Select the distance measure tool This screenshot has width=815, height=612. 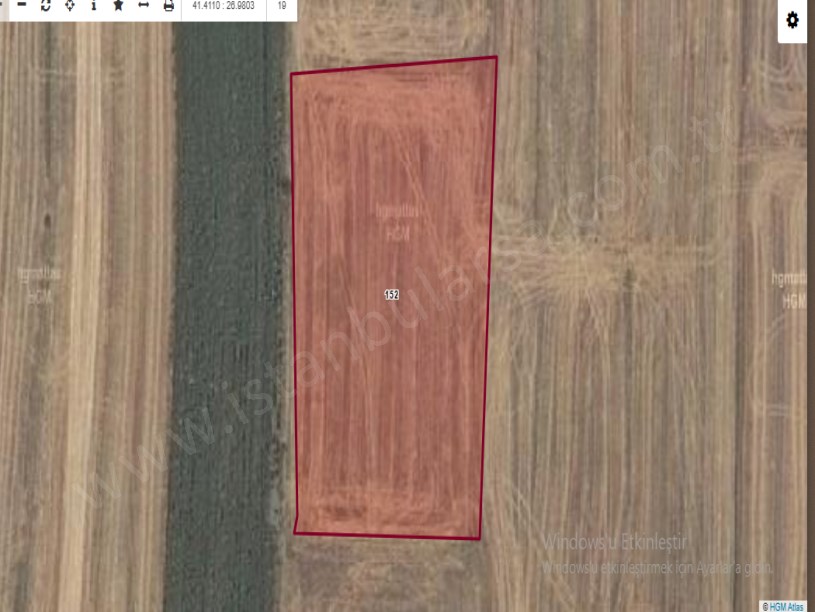point(143,5)
